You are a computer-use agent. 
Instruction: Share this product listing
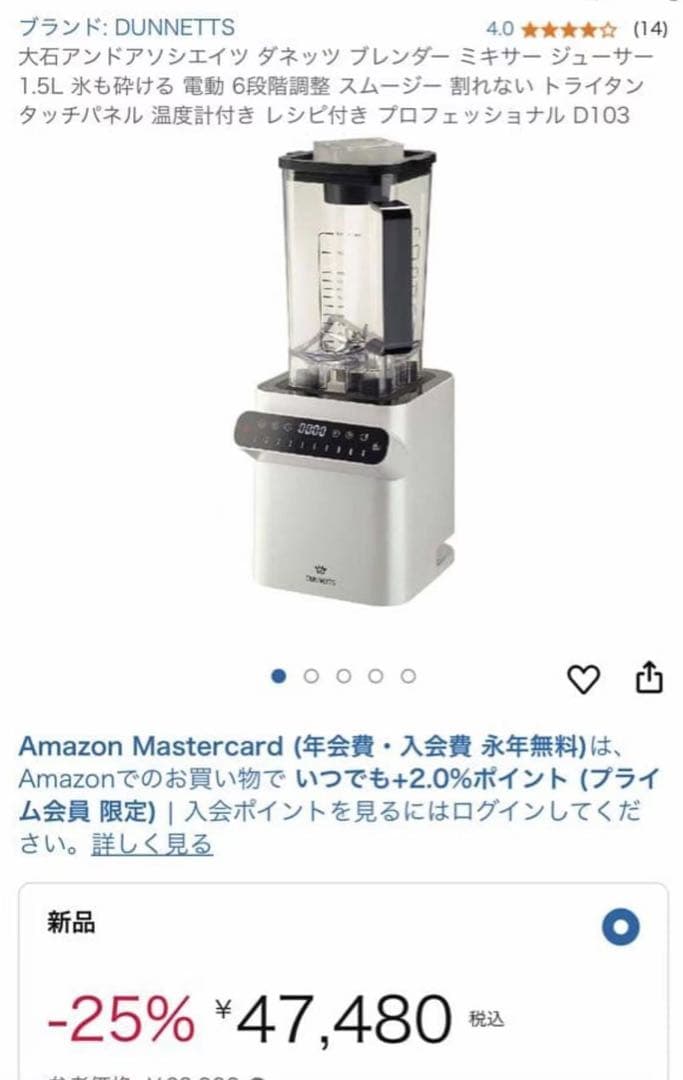649,677
